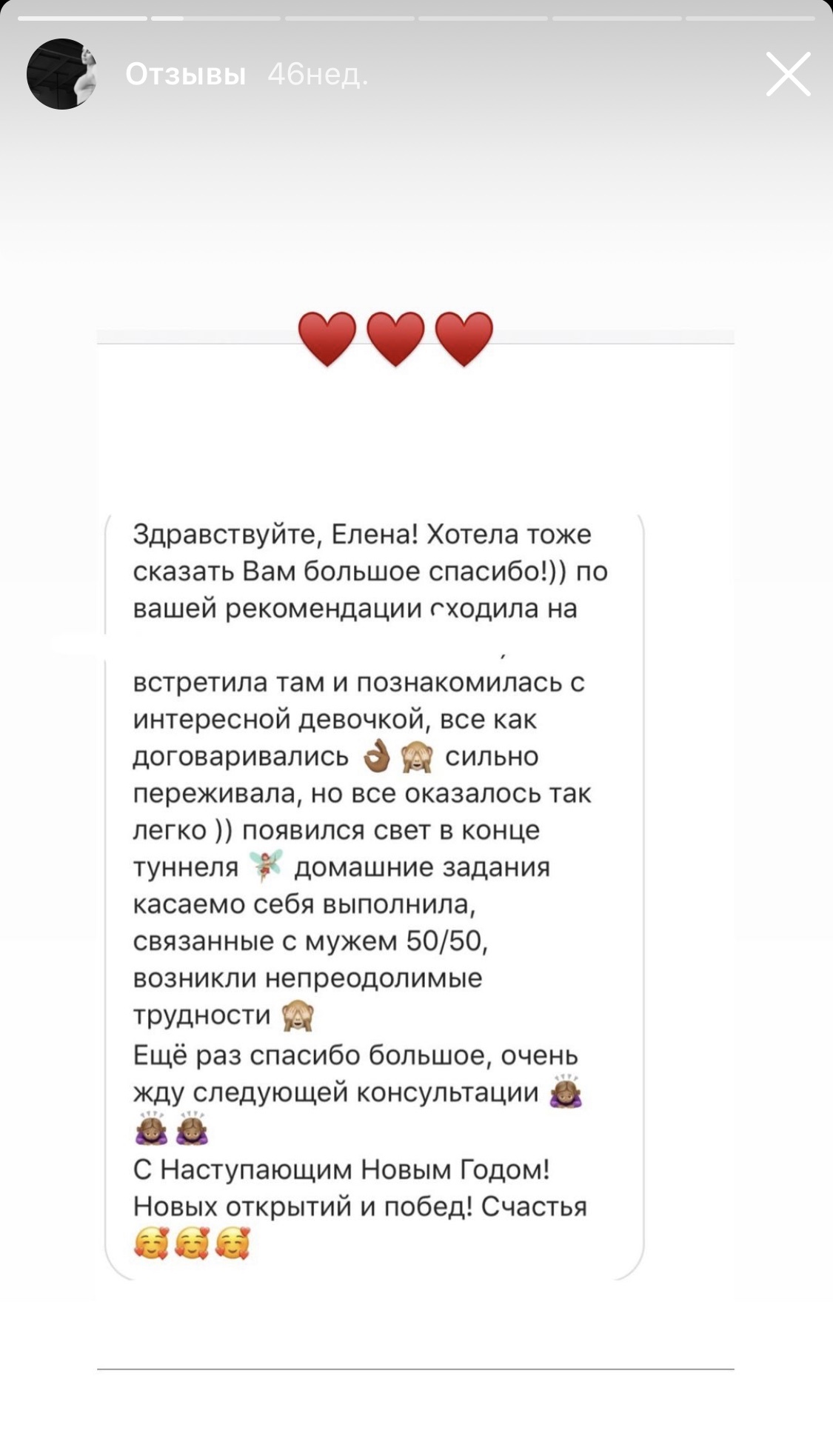Image resolution: width=833 pixels, height=1456 pixels.
Task: Open the profile avatar of Отзывы highlight
Action: click(x=62, y=74)
